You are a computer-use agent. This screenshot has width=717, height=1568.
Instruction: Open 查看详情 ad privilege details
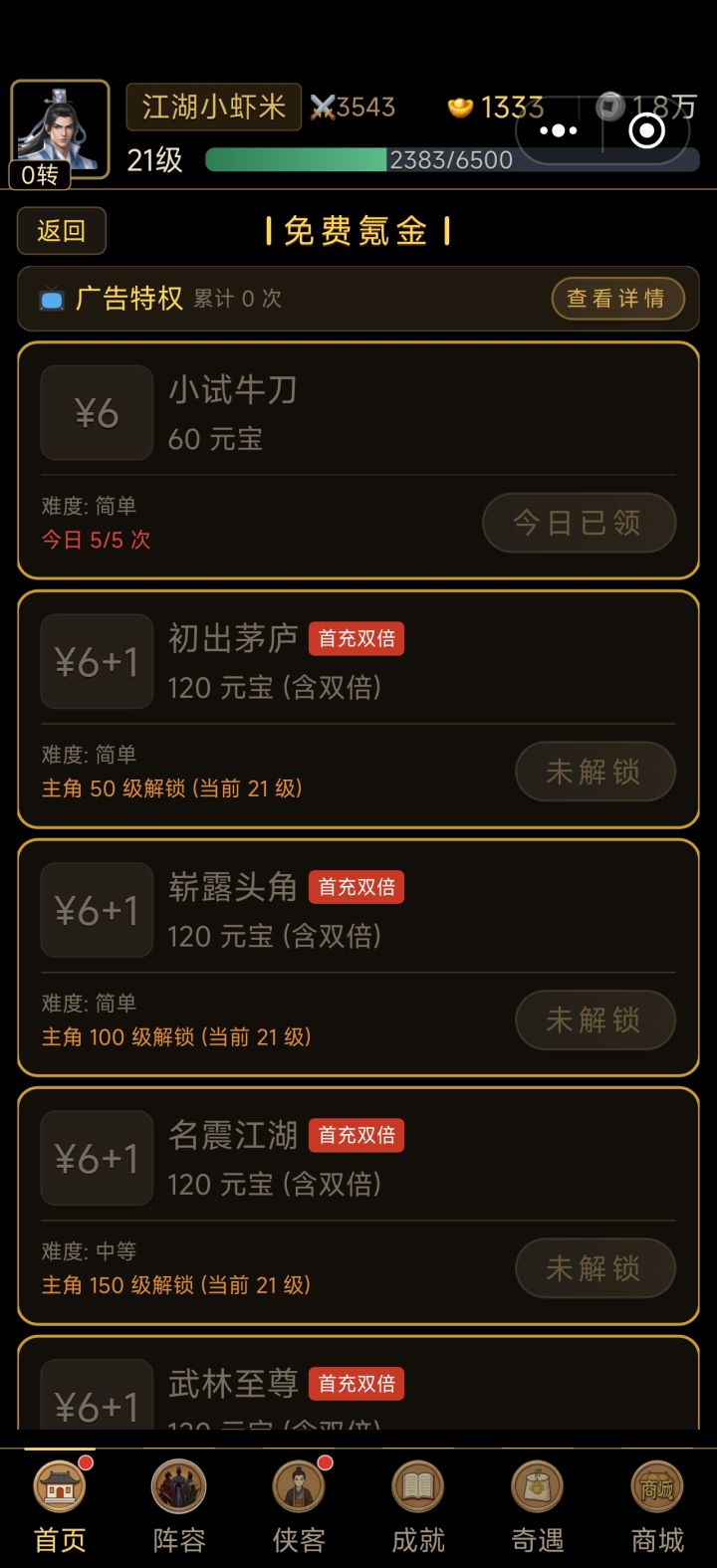pyautogui.click(x=618, y=298)
